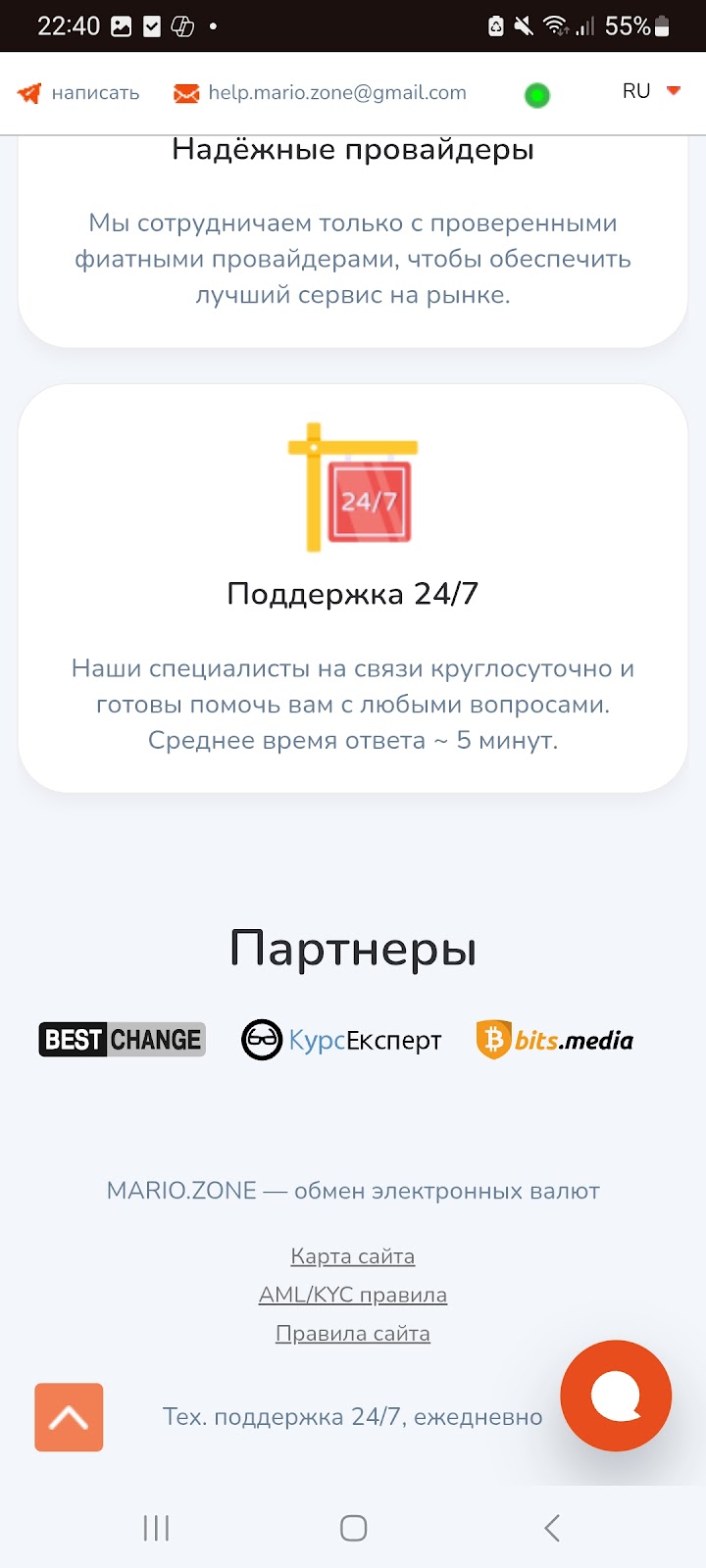The width and height of the screenshot is (706, 1568).
Task: Tap the написать Telegram link
Action: [79, 93]
